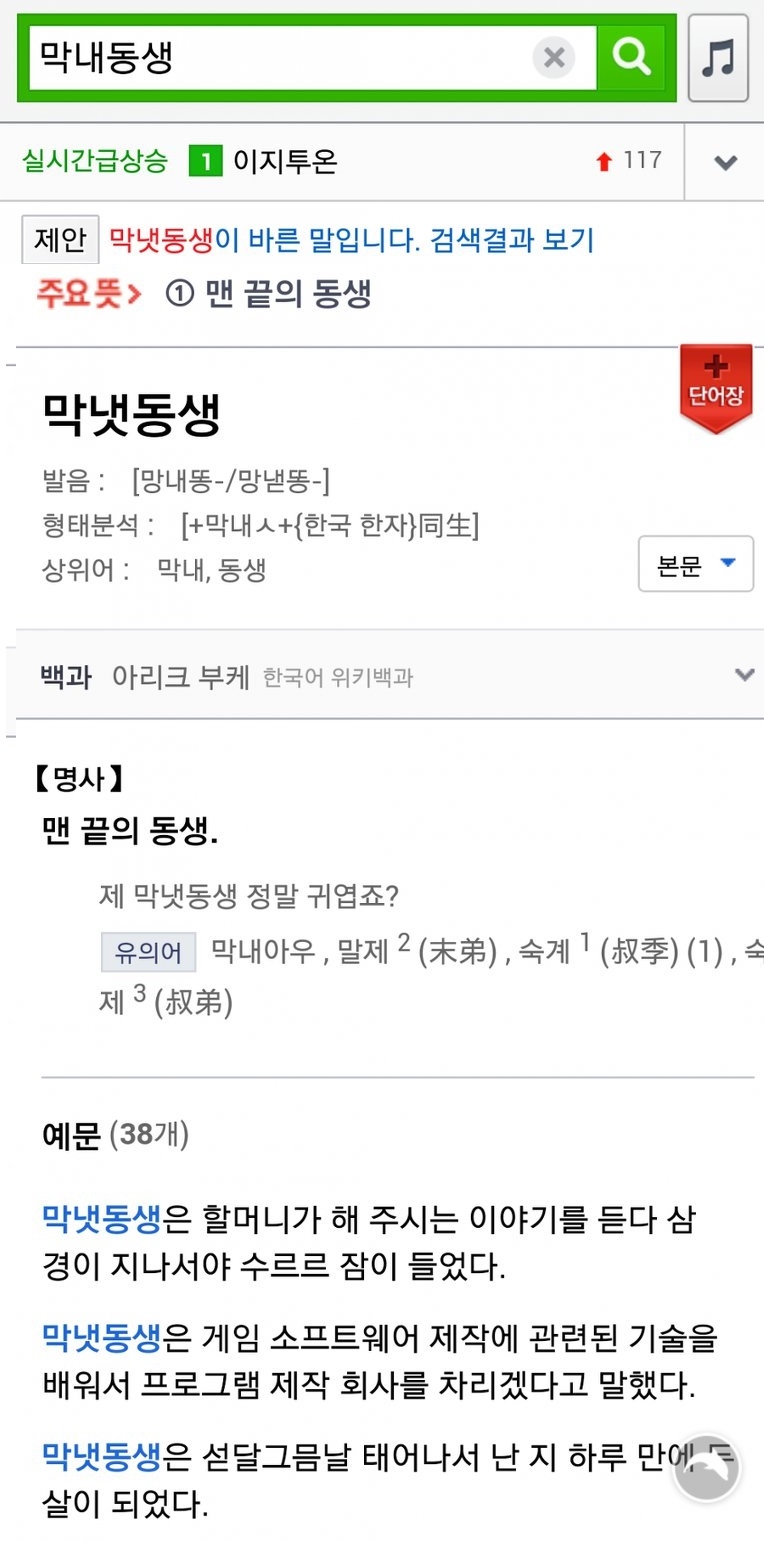Viewport: 764px width, 1556px height.
Task: Add the word to 단어장
Action: coord(716,389)
